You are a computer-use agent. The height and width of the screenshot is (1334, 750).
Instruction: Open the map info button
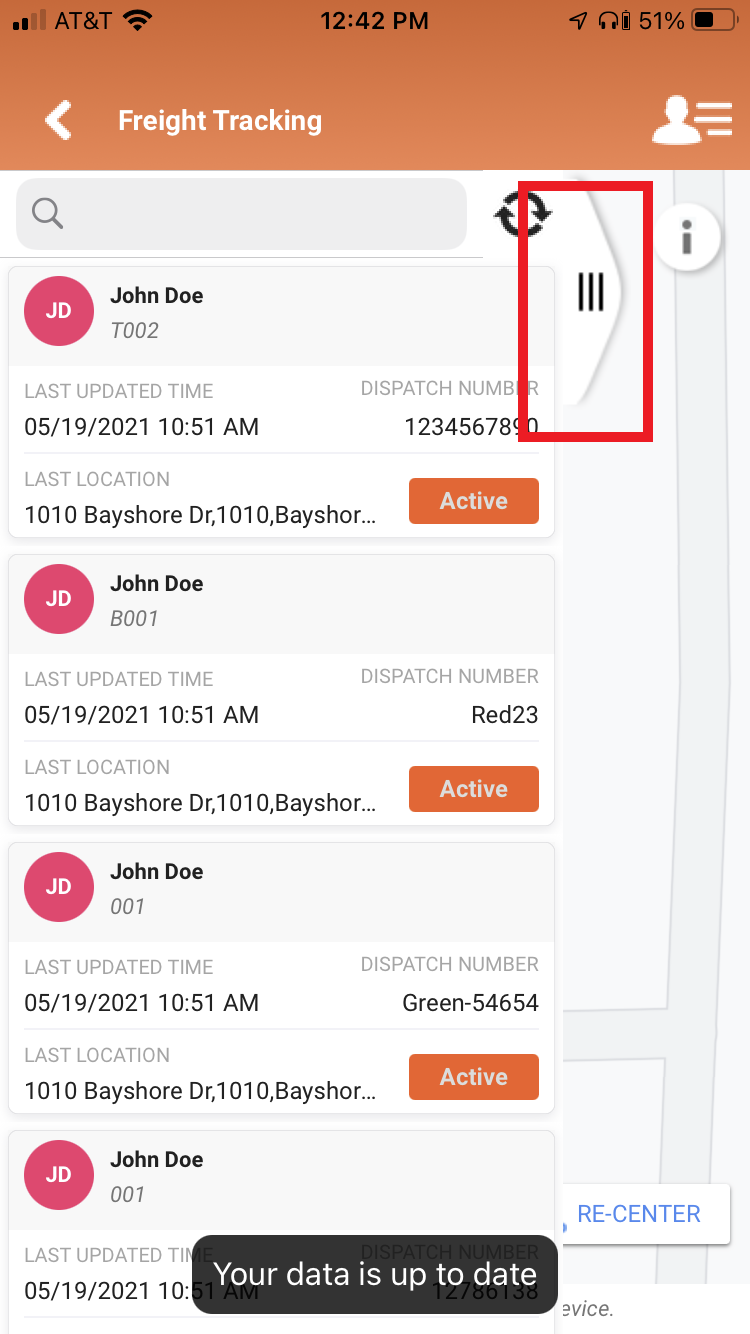(x=686, y=238)
